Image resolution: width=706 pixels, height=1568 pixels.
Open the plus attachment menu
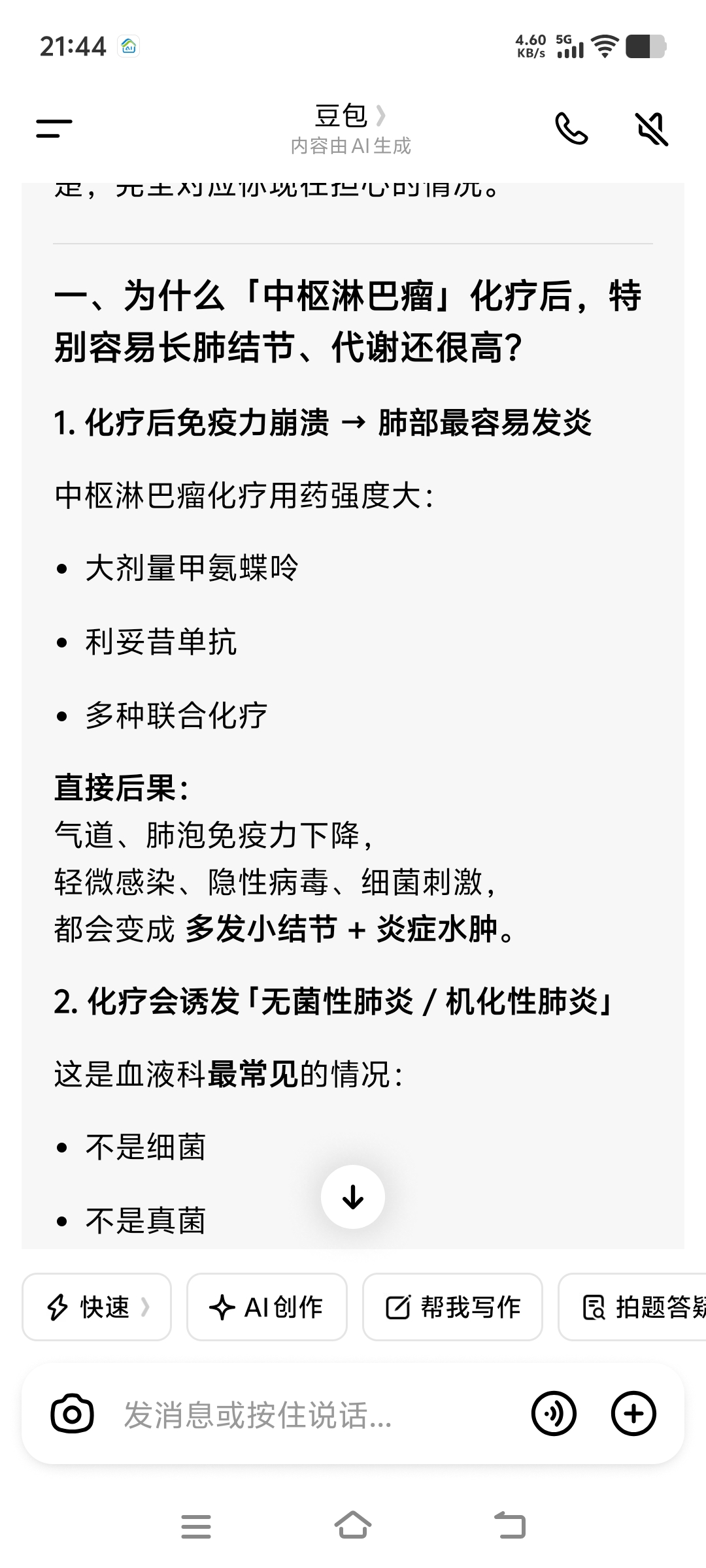[x=633, y=1414]
